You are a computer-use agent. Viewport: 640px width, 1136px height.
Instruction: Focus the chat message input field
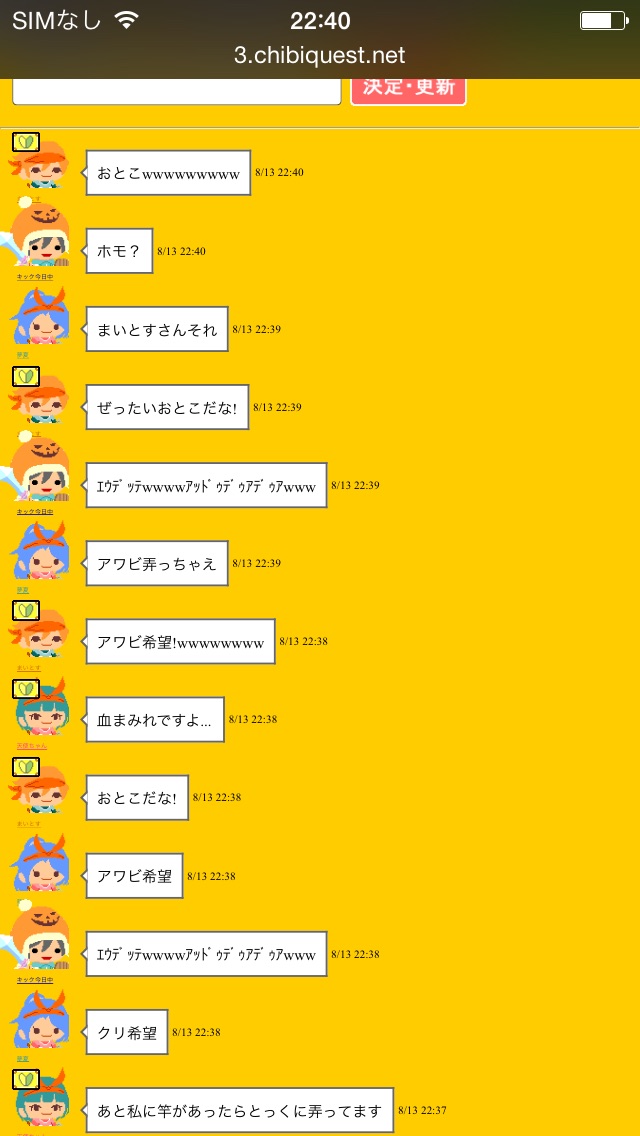pos(177,89)
